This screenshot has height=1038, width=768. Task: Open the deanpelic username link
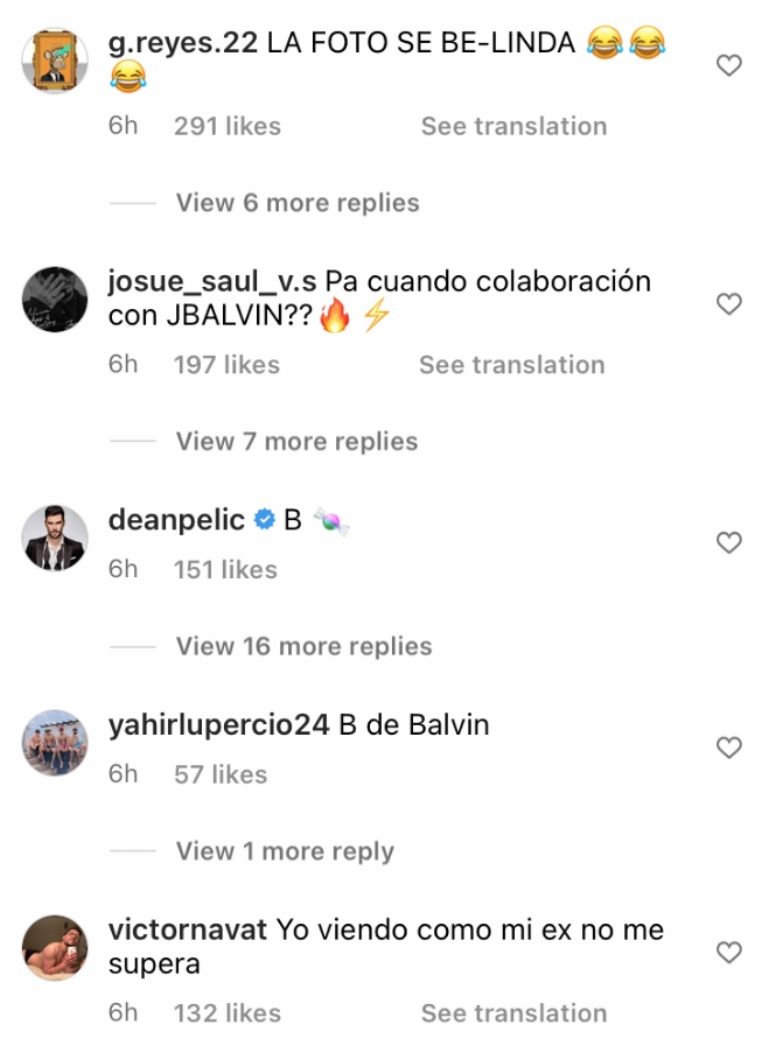tap(176, 520)
